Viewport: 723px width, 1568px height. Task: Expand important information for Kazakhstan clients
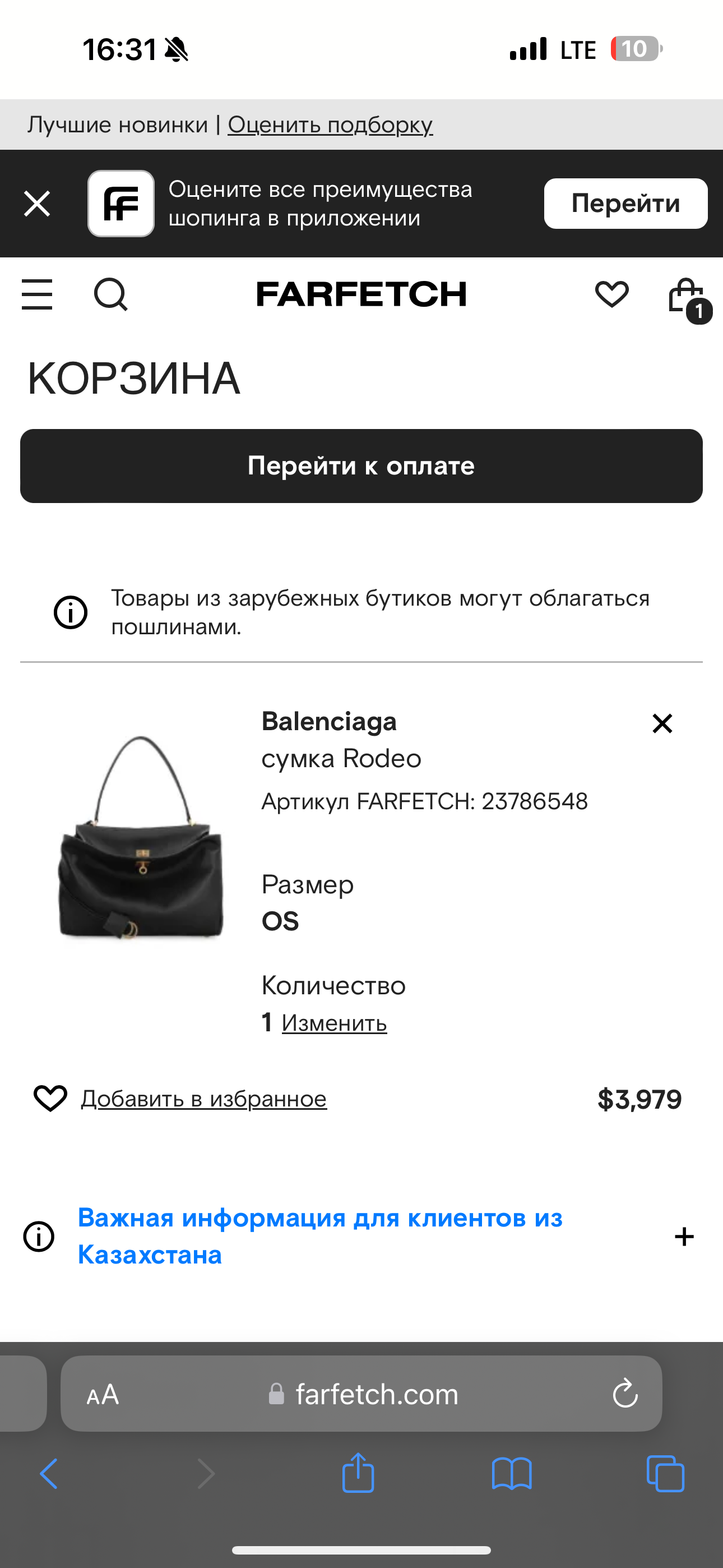pos(684,1236)
